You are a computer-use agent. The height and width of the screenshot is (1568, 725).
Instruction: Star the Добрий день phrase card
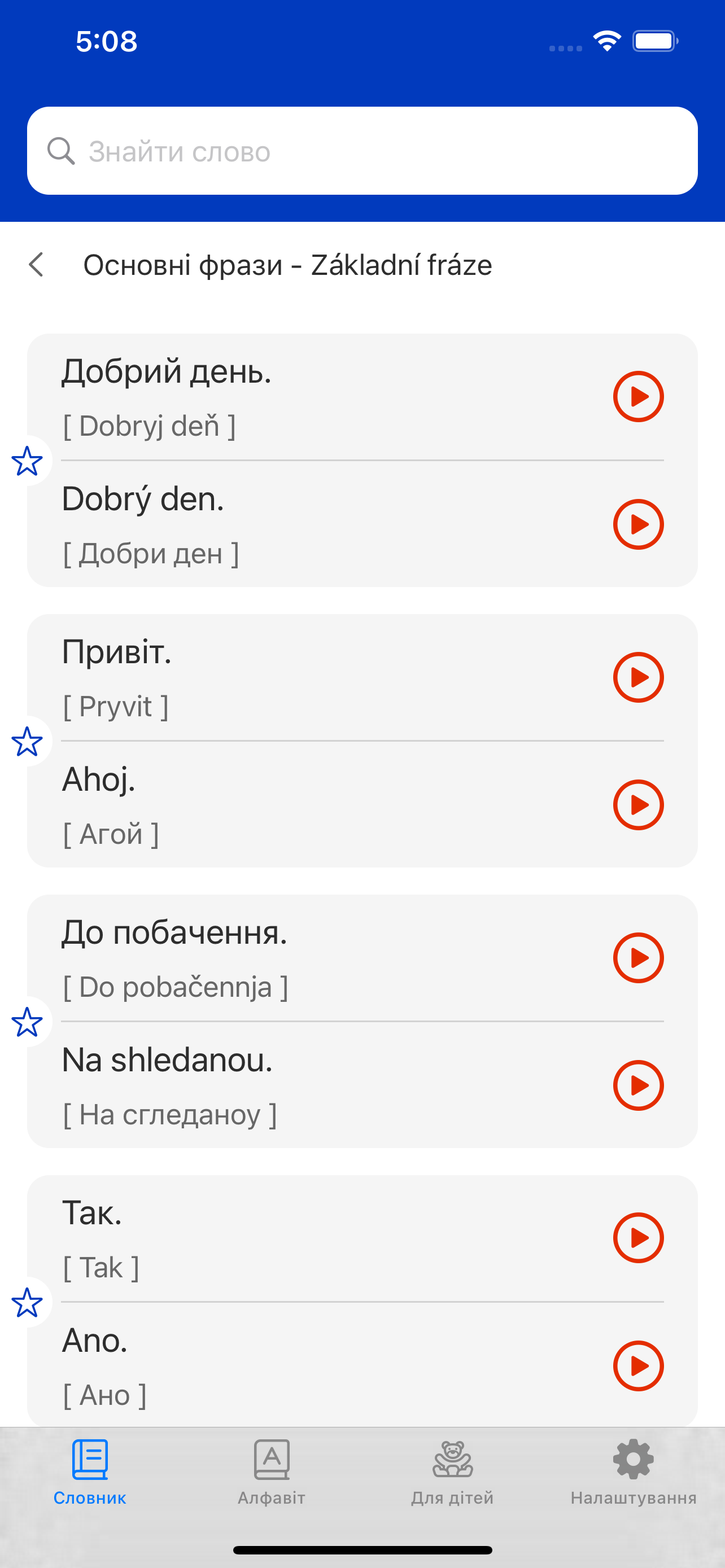tap(28, 461)
